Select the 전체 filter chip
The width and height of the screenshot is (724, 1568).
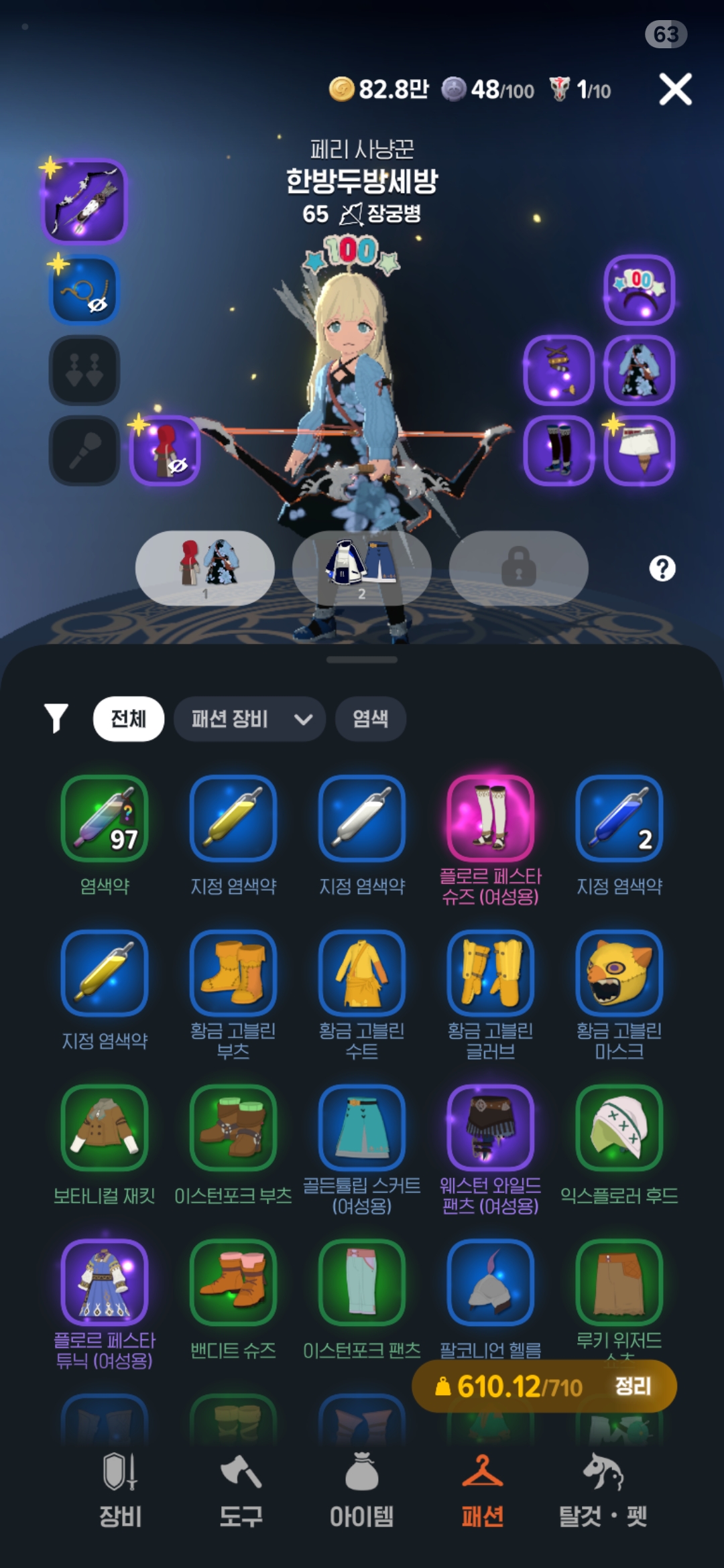click(x=129, y=719)
